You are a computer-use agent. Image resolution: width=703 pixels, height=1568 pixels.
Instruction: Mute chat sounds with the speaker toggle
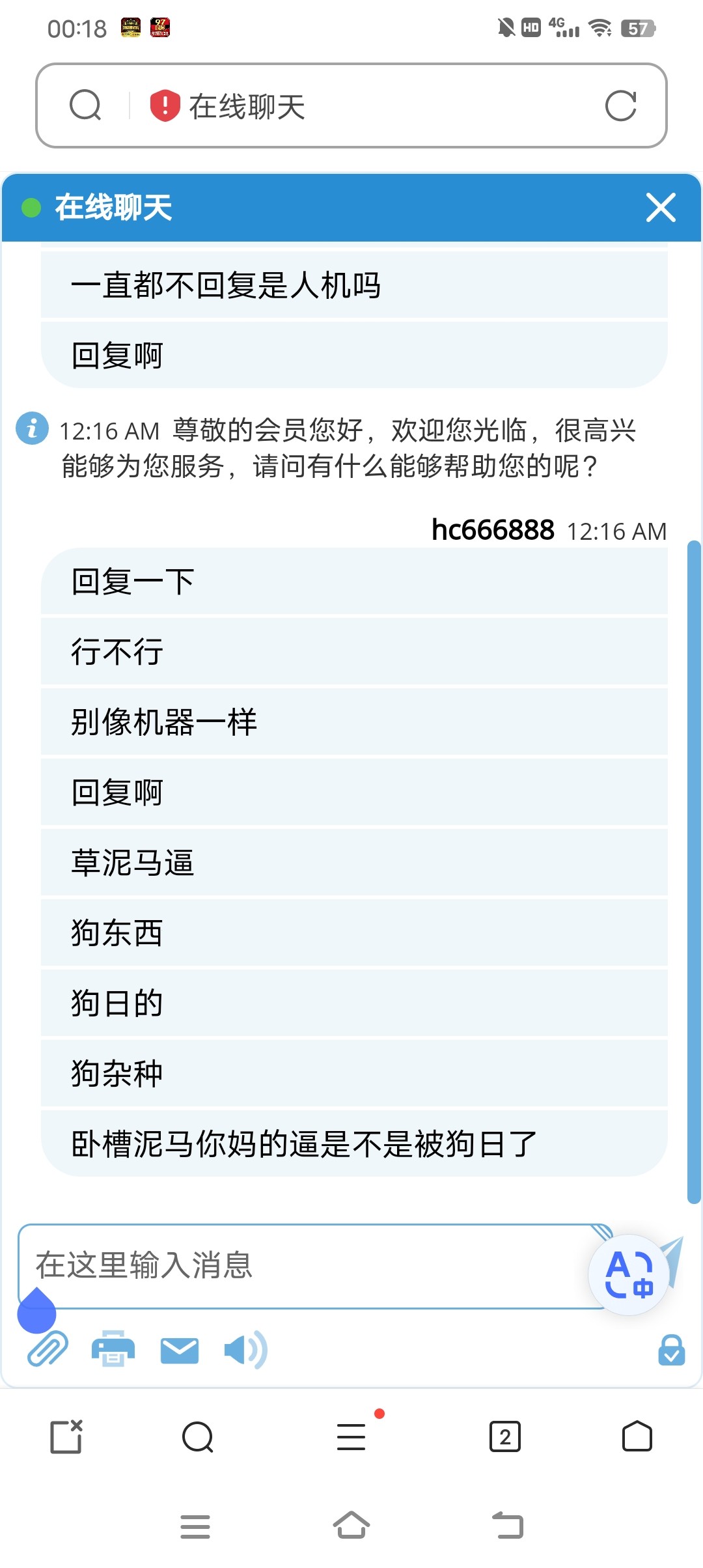click(247, 1350)
